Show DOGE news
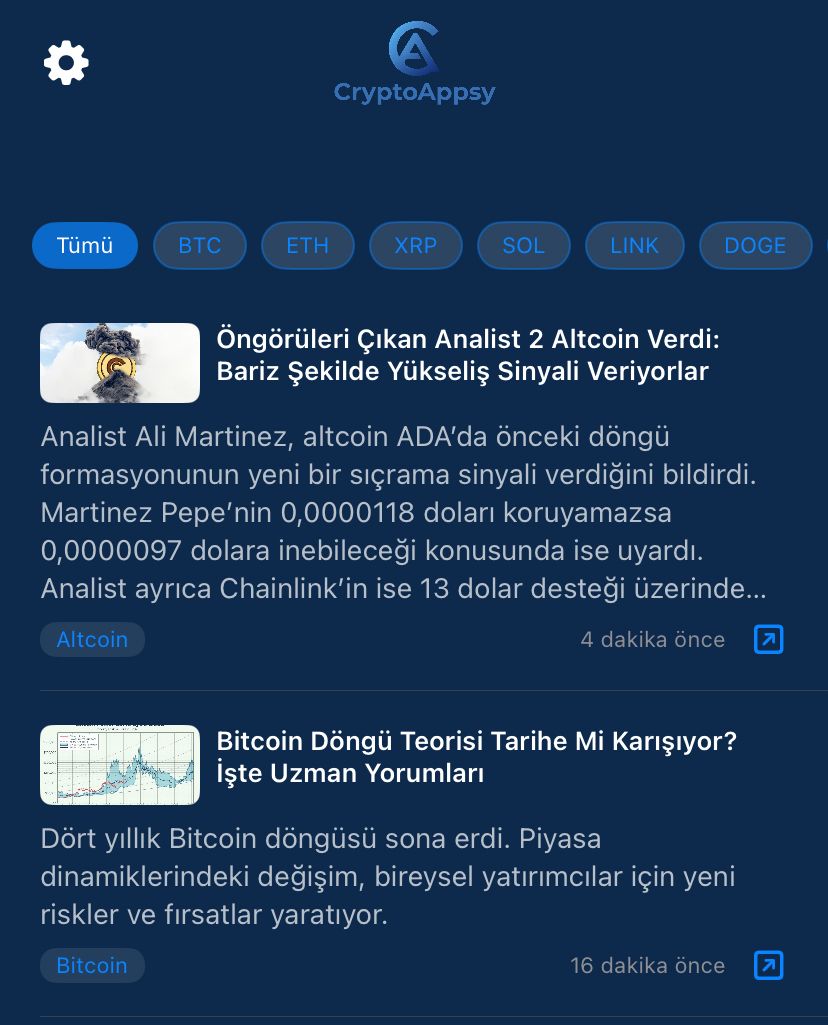828x1025 pixels. click(x=755, y=246)
